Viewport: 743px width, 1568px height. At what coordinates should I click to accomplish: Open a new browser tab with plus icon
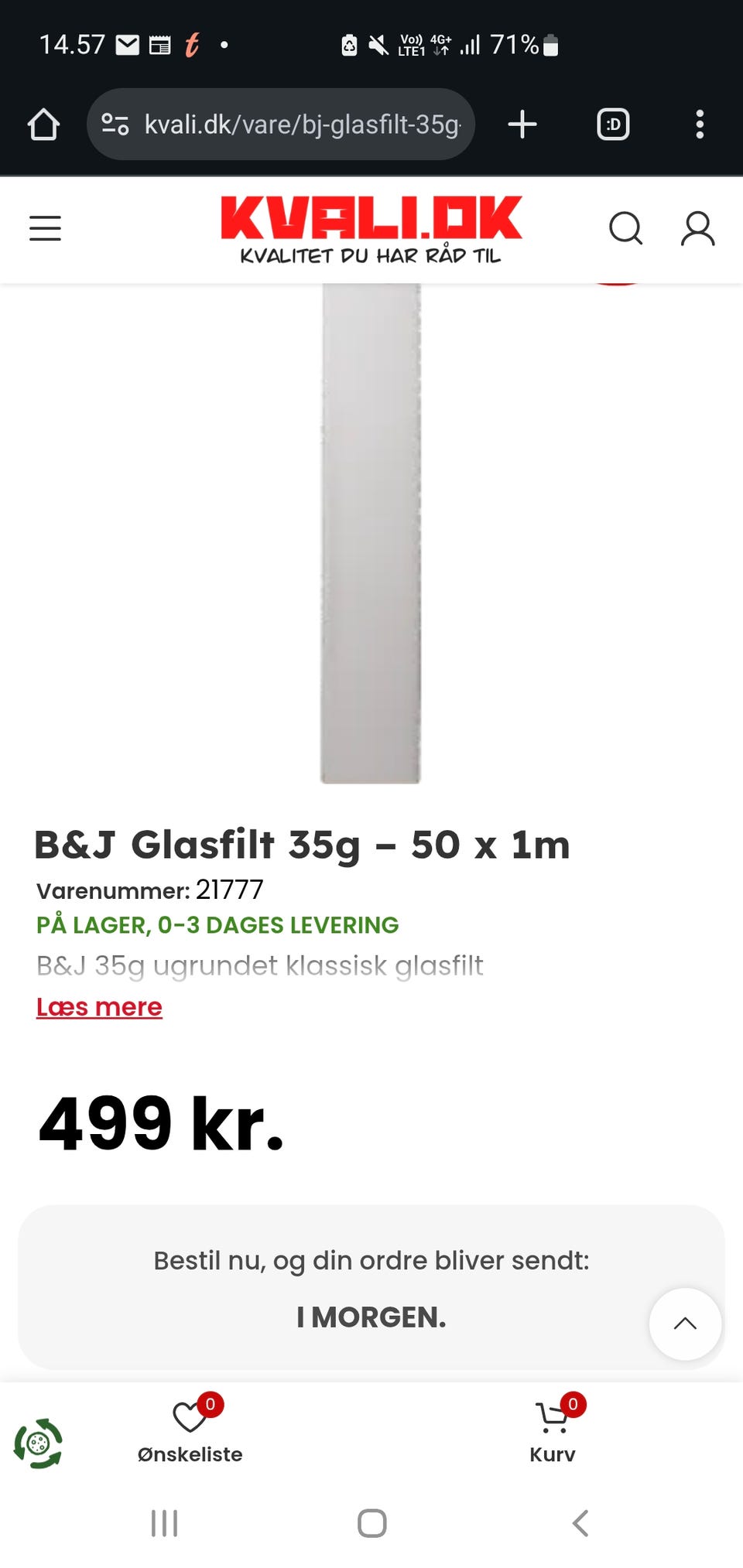pos(522,124)
